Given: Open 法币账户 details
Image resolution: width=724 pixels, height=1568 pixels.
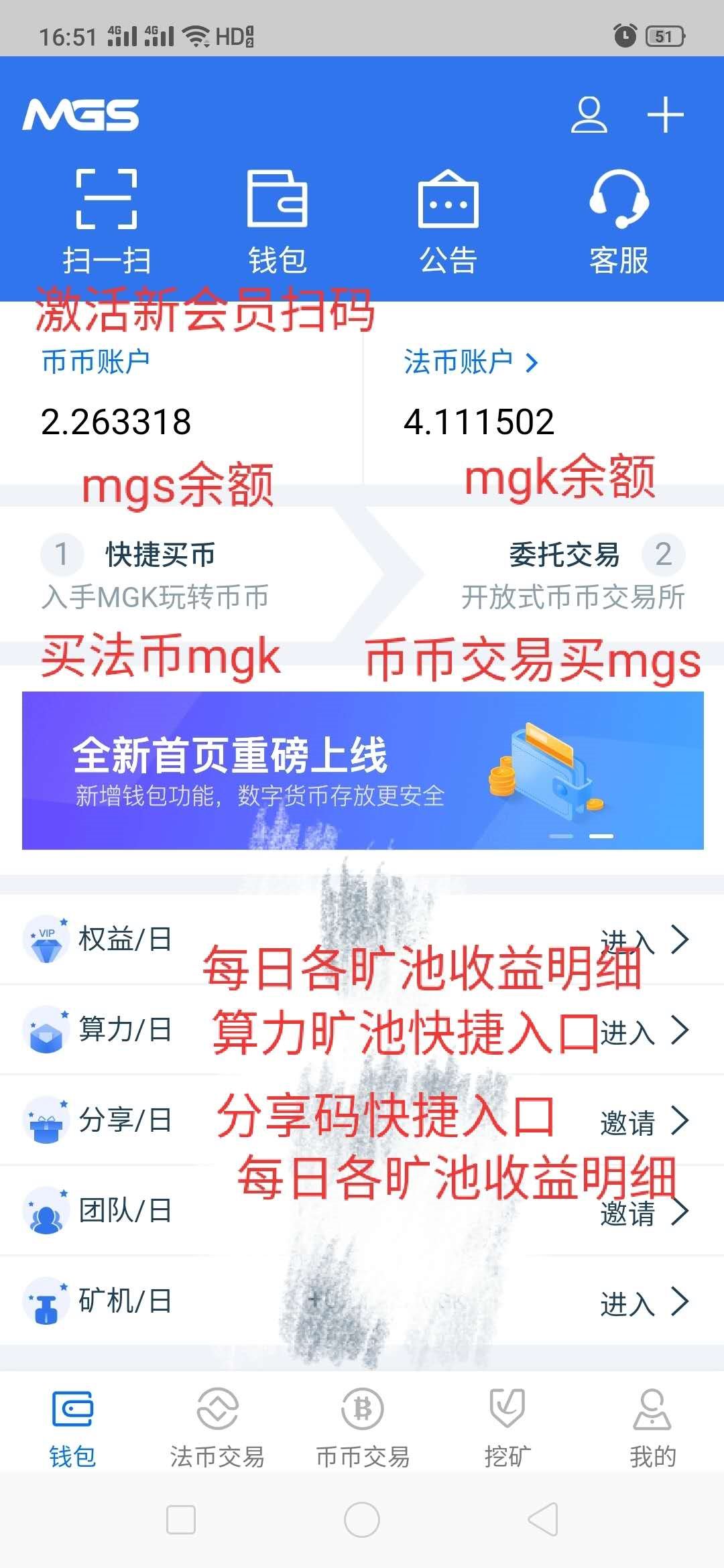Looking at the screenshot, I should pyautogui.click(x=471, y=363).
